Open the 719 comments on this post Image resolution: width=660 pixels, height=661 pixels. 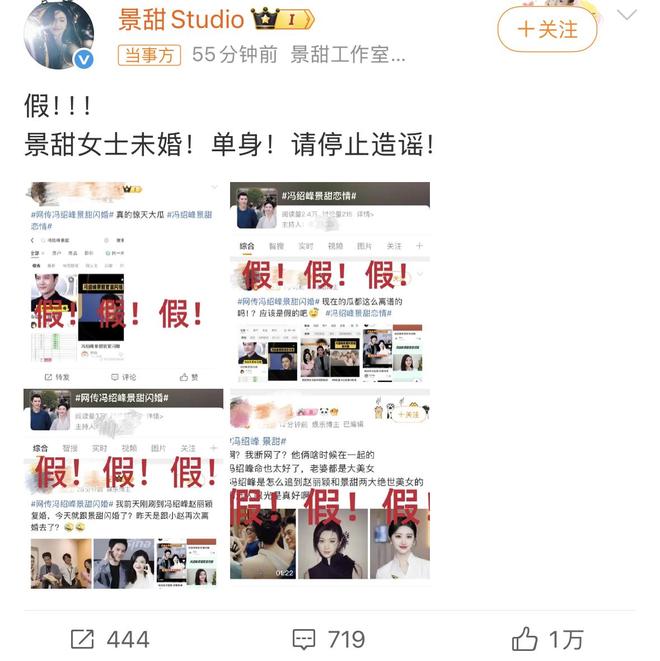[328, 638]
